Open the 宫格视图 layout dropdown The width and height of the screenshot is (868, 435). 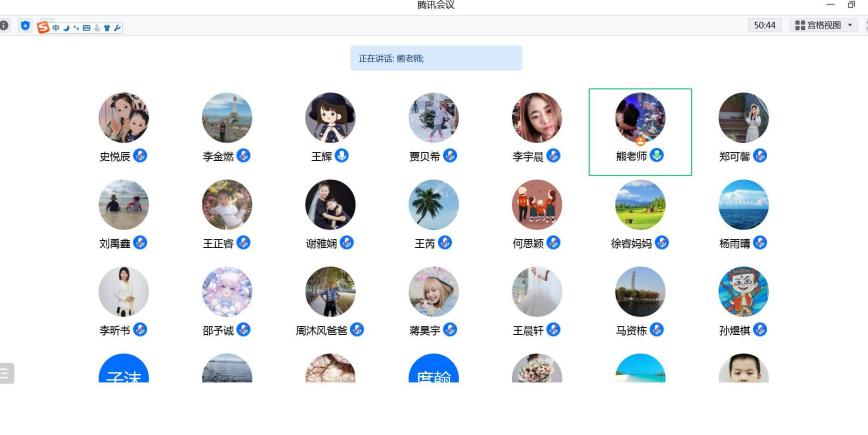coord(823,25)
